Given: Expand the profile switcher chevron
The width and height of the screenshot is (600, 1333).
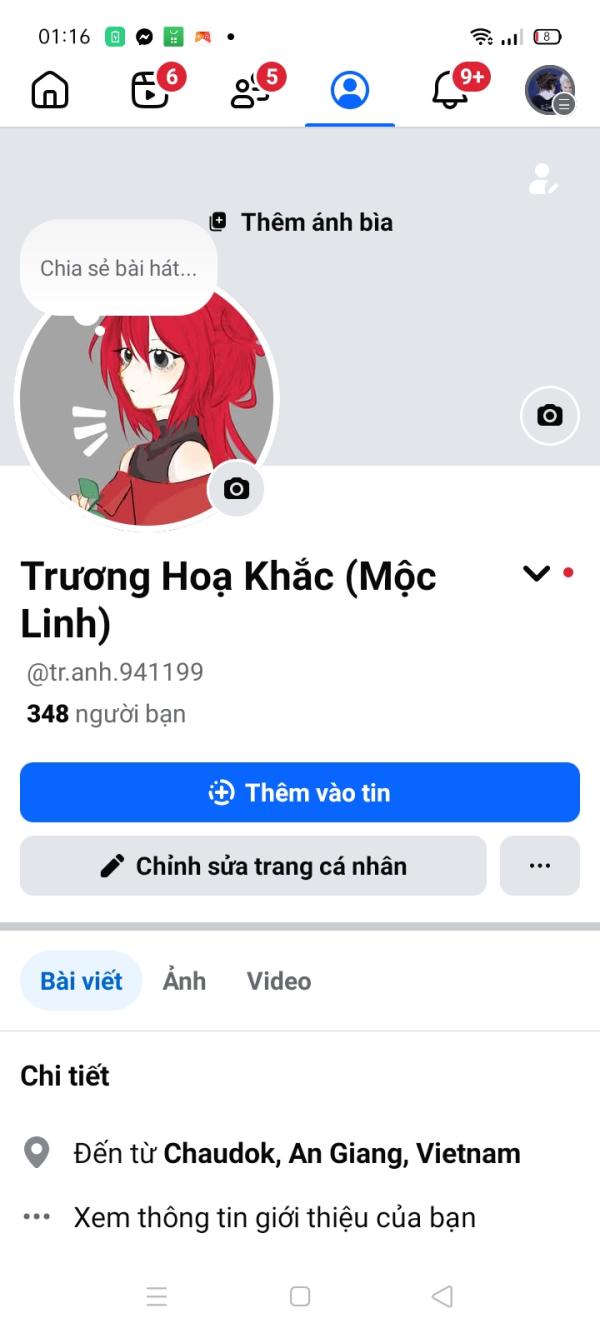Looking at the screenshot, I should 537,573.
